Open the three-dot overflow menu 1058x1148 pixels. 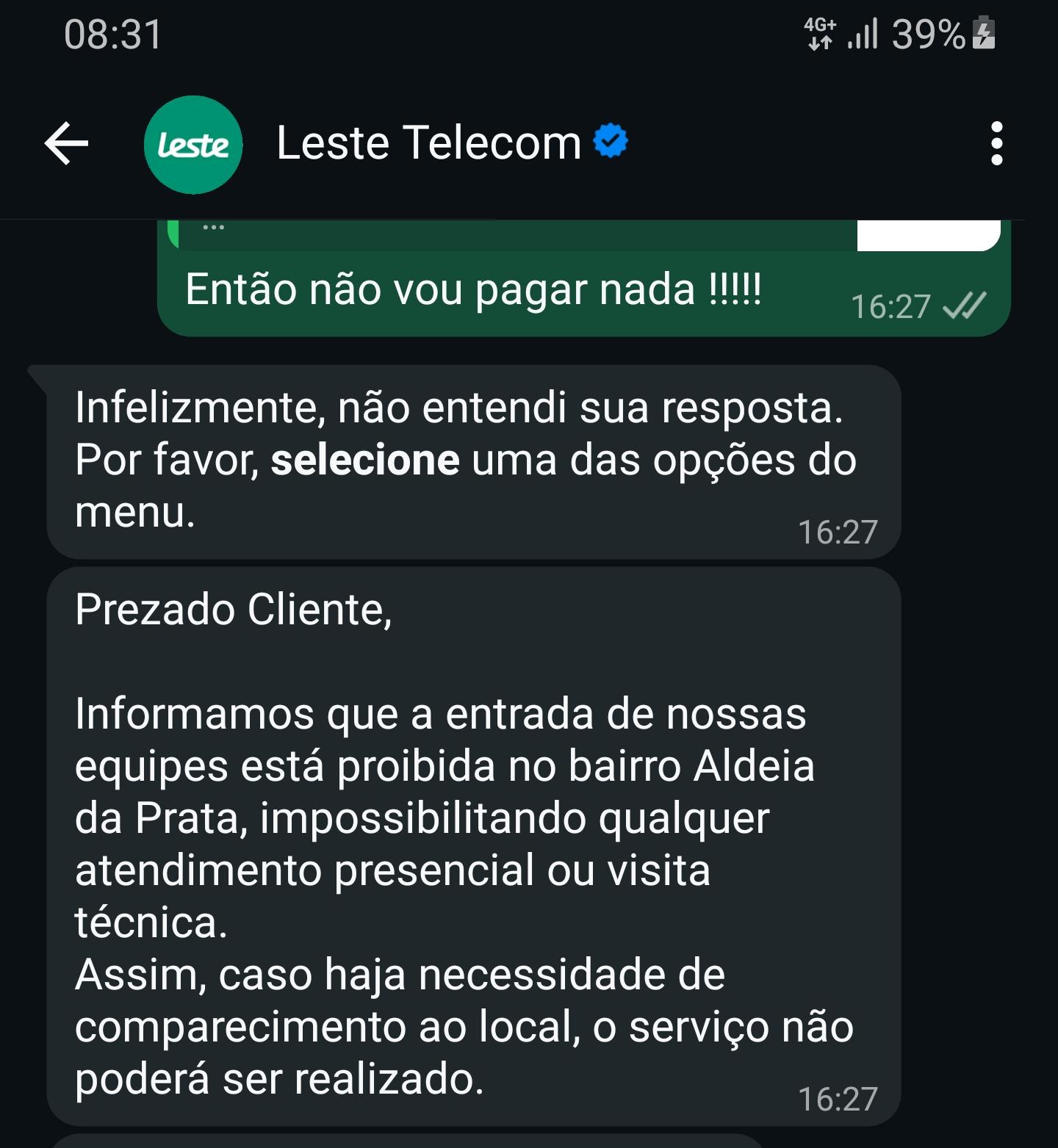[x=996, y=143]
